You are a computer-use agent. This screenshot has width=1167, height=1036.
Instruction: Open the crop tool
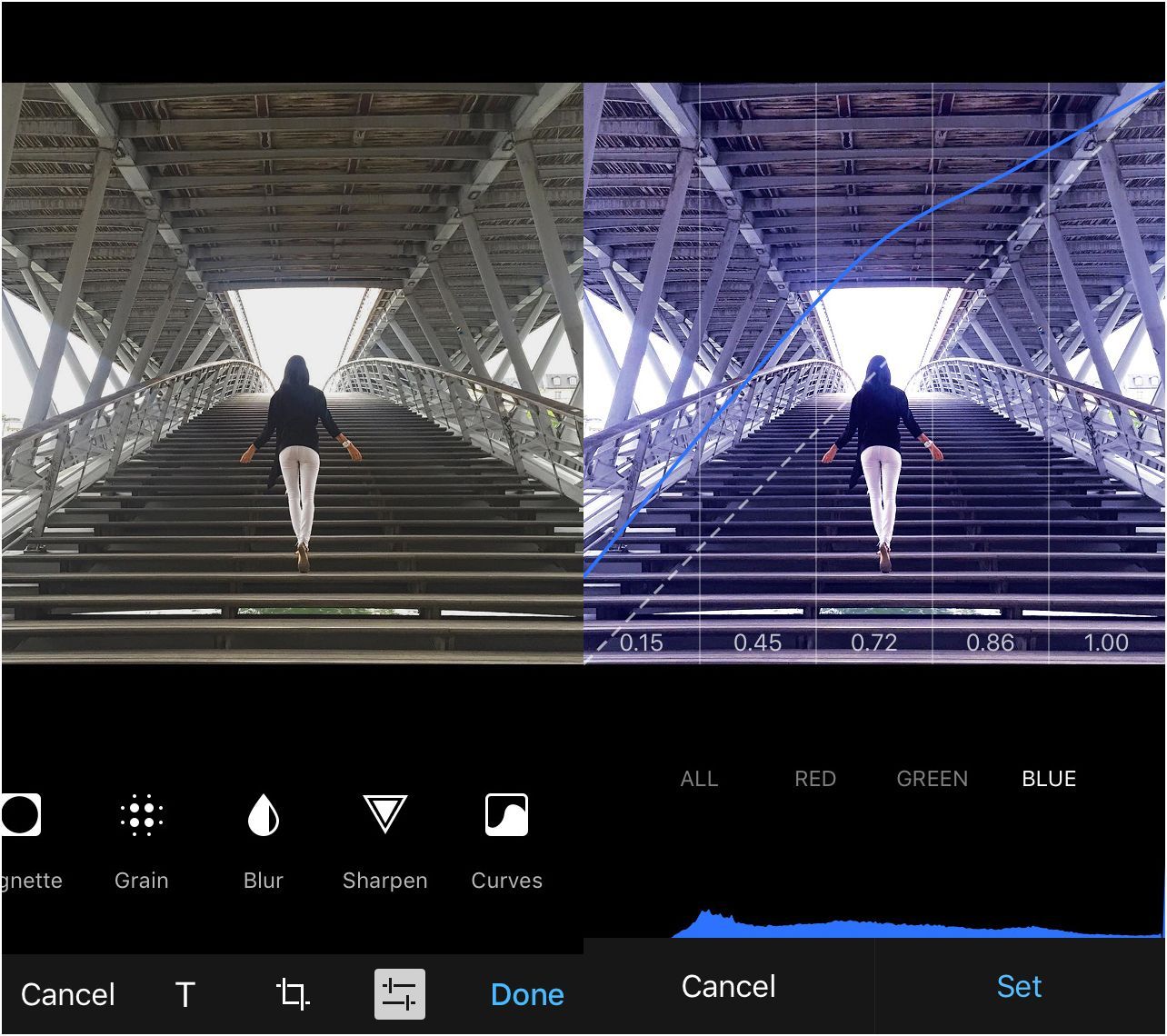[293, 994]
